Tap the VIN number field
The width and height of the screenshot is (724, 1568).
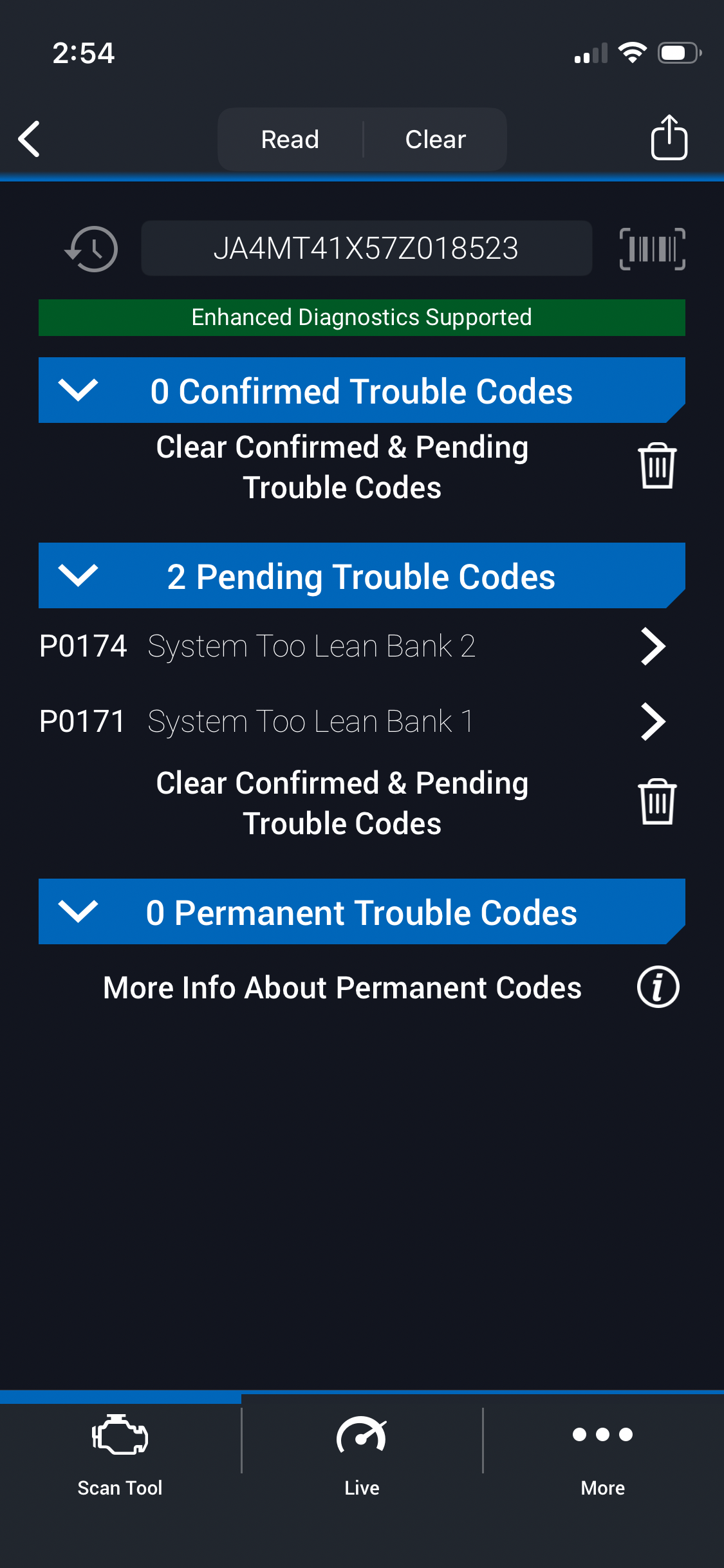pos(366,248)
